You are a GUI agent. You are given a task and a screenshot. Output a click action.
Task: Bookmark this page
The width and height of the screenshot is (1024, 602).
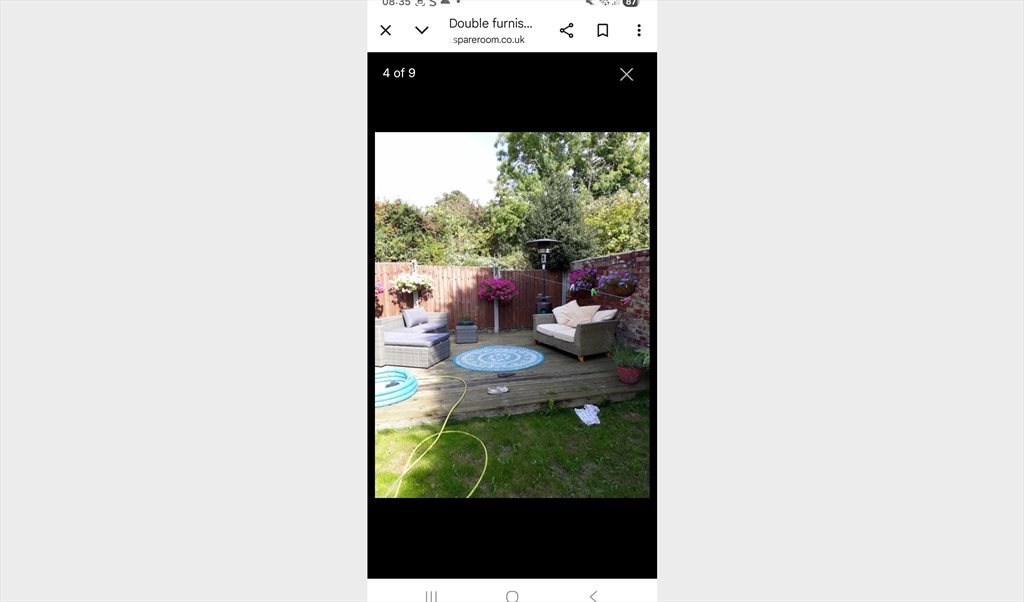click(603, 30)
